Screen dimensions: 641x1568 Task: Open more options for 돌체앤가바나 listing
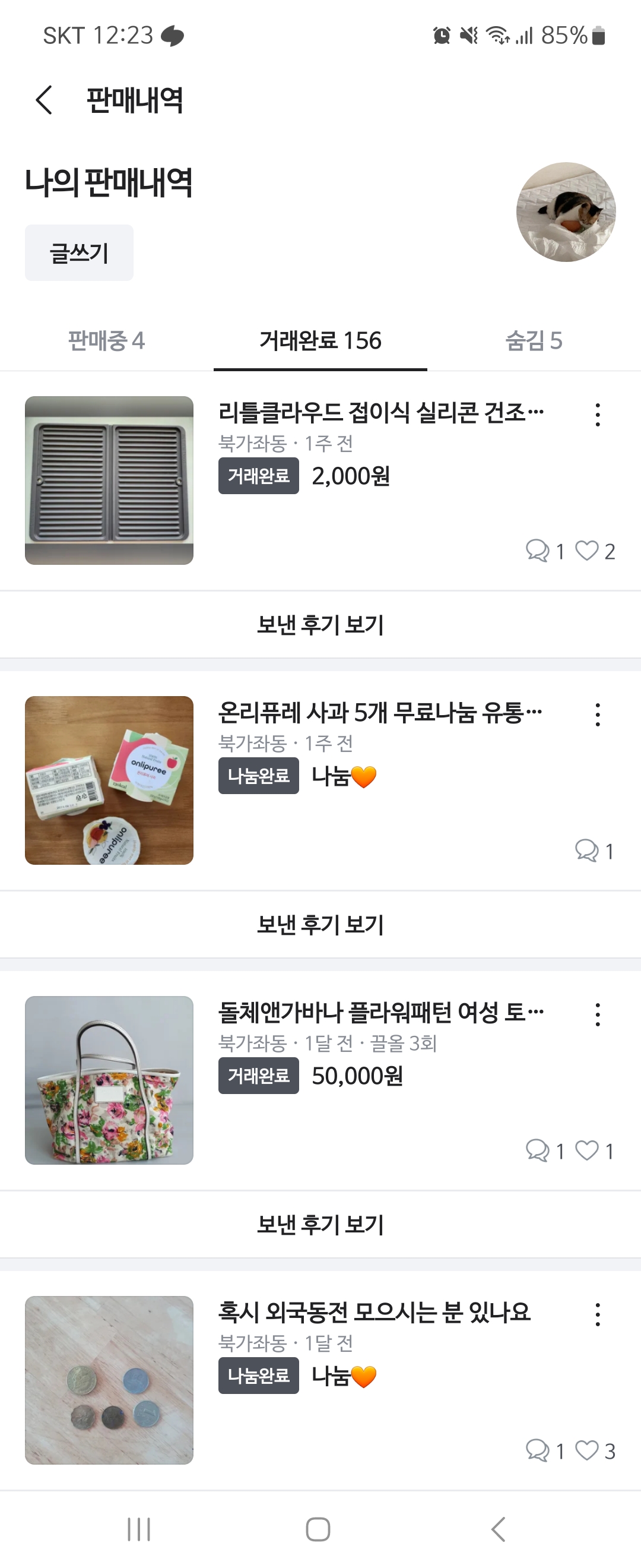tap(598, 1014)
